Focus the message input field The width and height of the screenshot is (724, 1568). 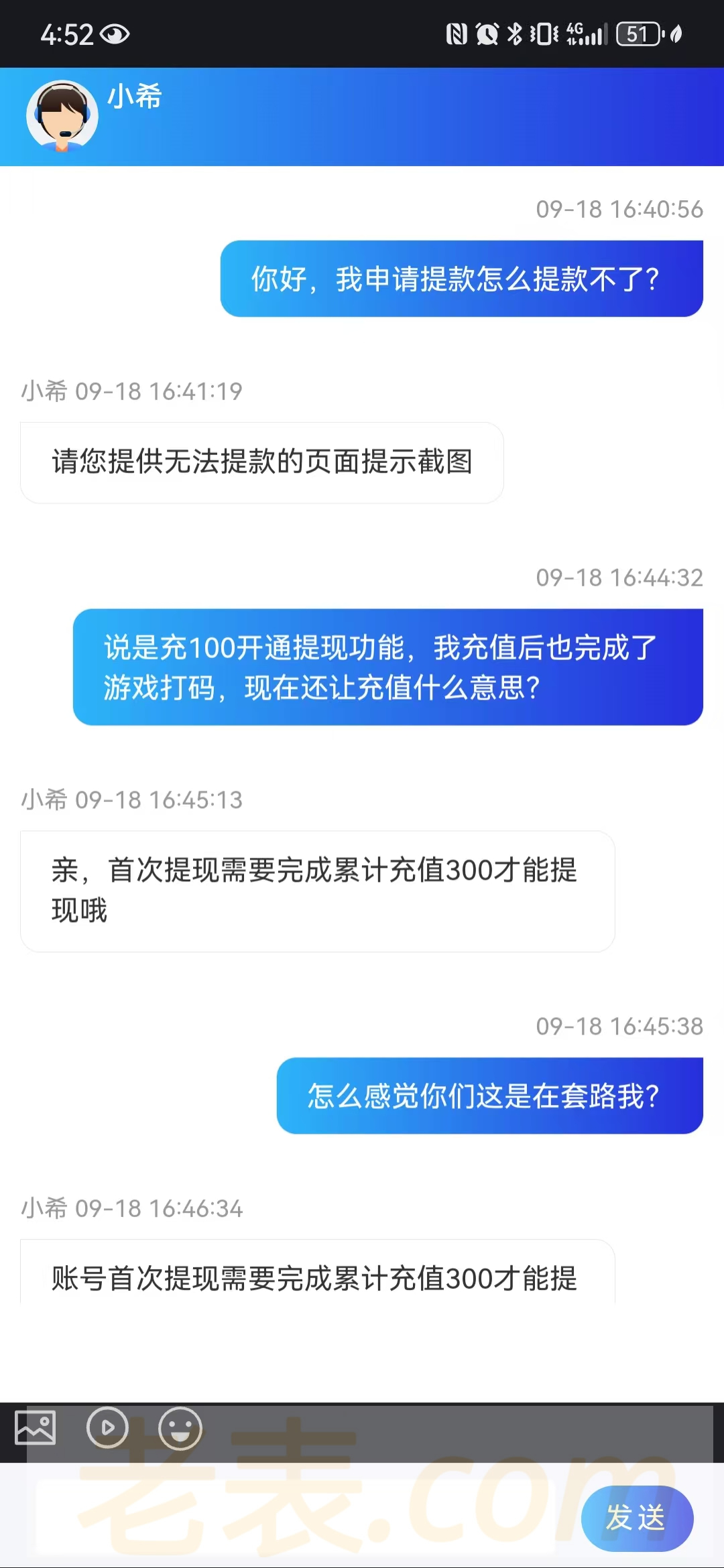295,1518
